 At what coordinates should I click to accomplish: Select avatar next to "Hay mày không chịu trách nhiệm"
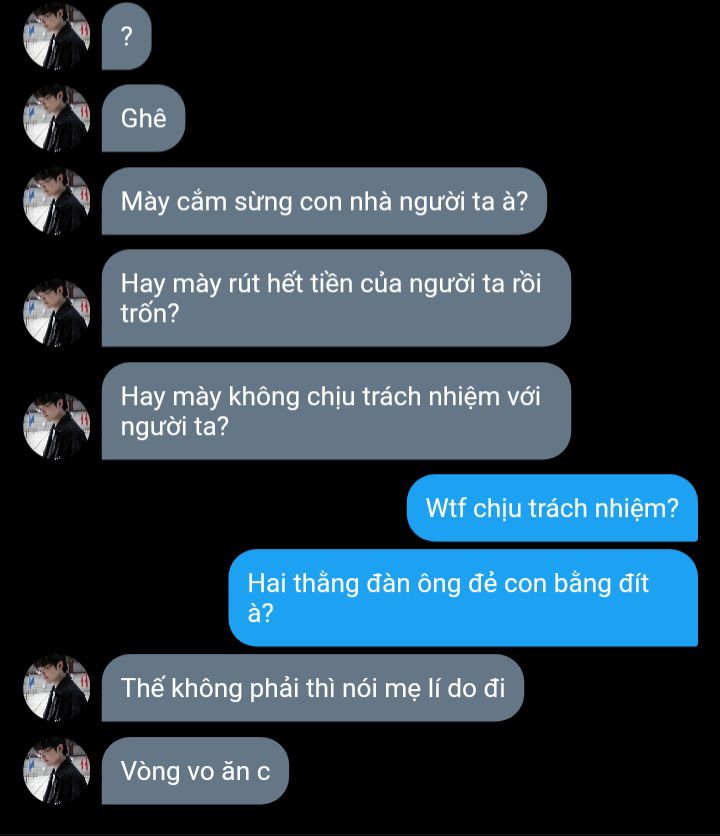57,426
